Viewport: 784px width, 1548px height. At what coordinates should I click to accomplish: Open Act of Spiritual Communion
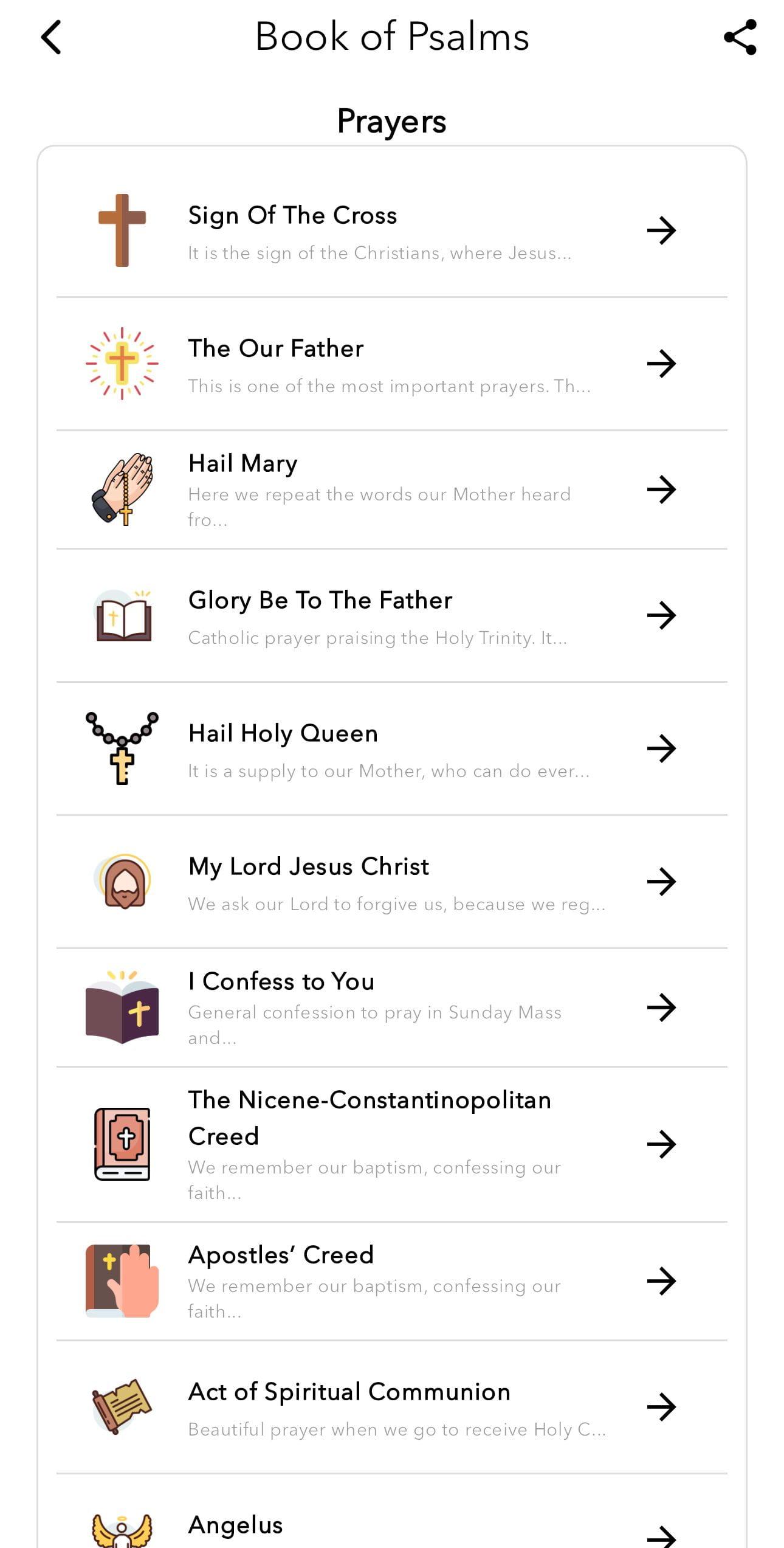(392, 1408)
